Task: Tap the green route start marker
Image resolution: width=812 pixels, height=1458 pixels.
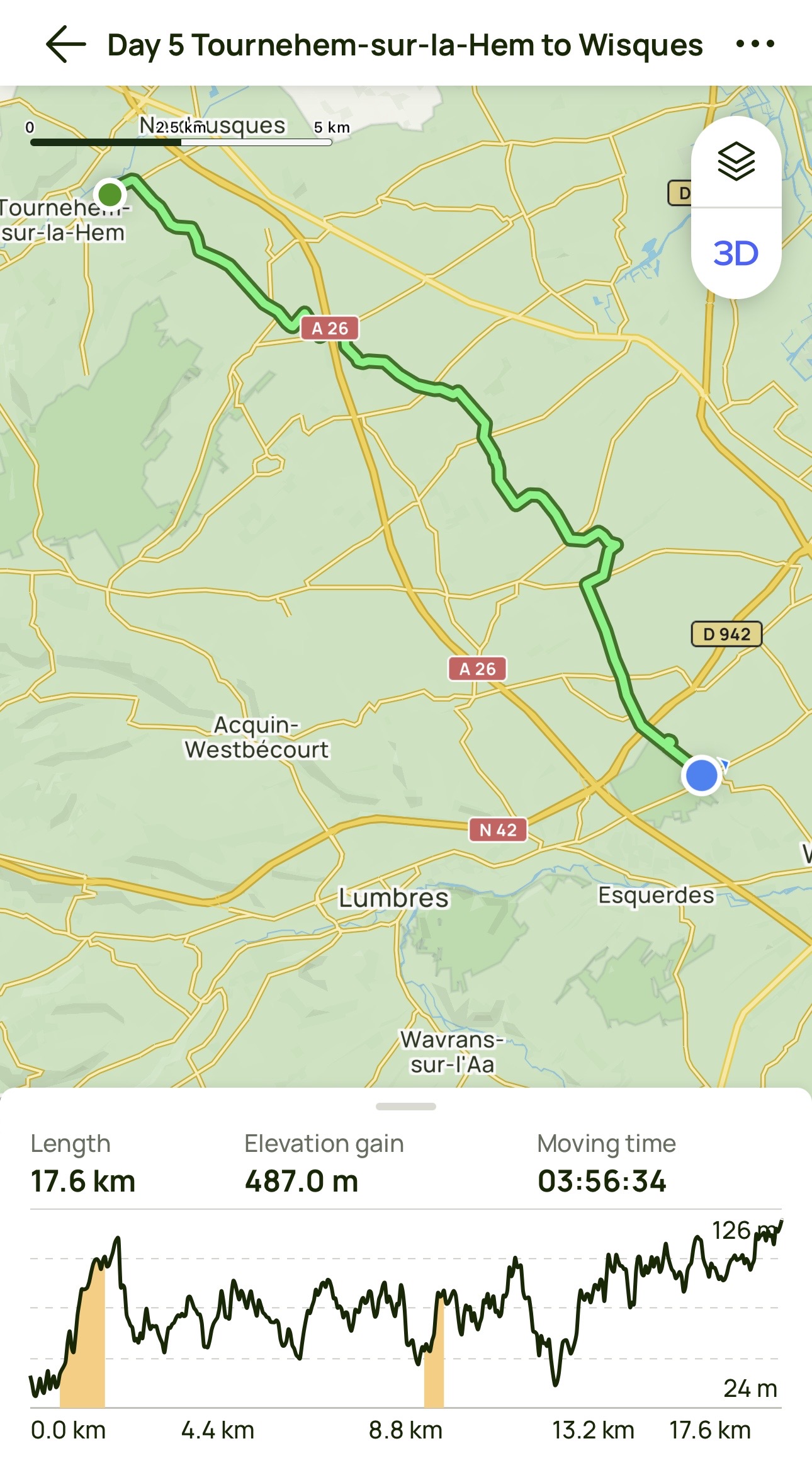Action: [110, 193]
